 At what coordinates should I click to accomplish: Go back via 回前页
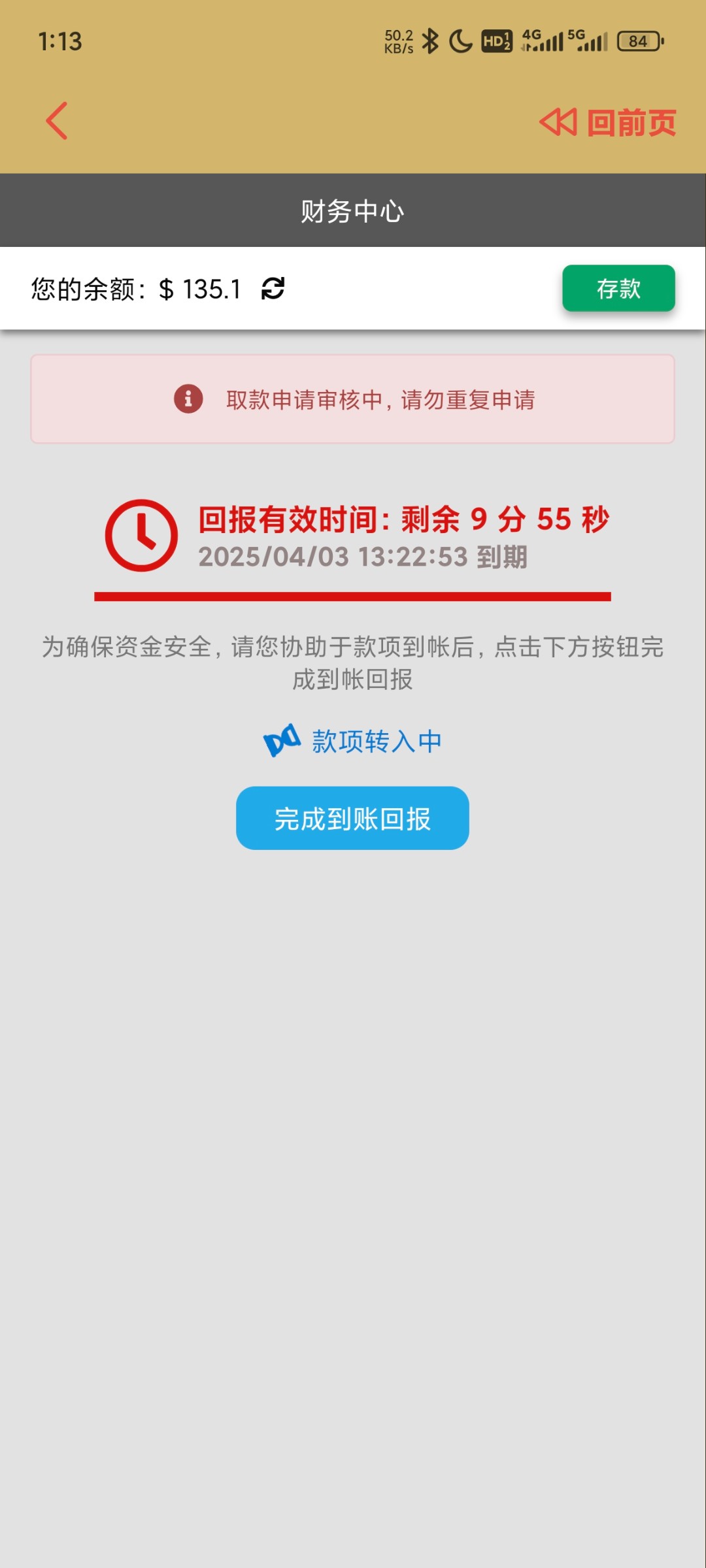608,122
